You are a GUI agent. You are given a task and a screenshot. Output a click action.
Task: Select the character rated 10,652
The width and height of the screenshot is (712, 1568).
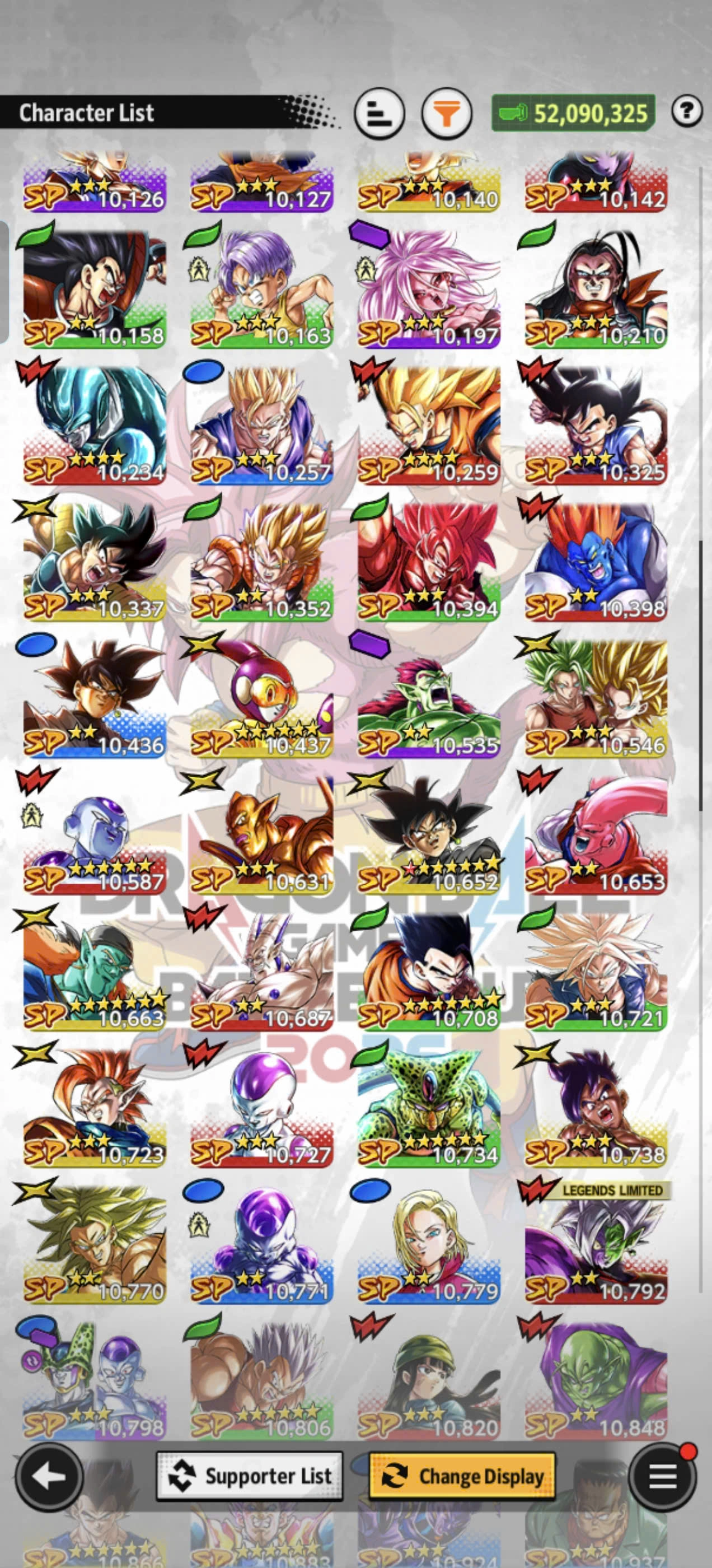429,834
